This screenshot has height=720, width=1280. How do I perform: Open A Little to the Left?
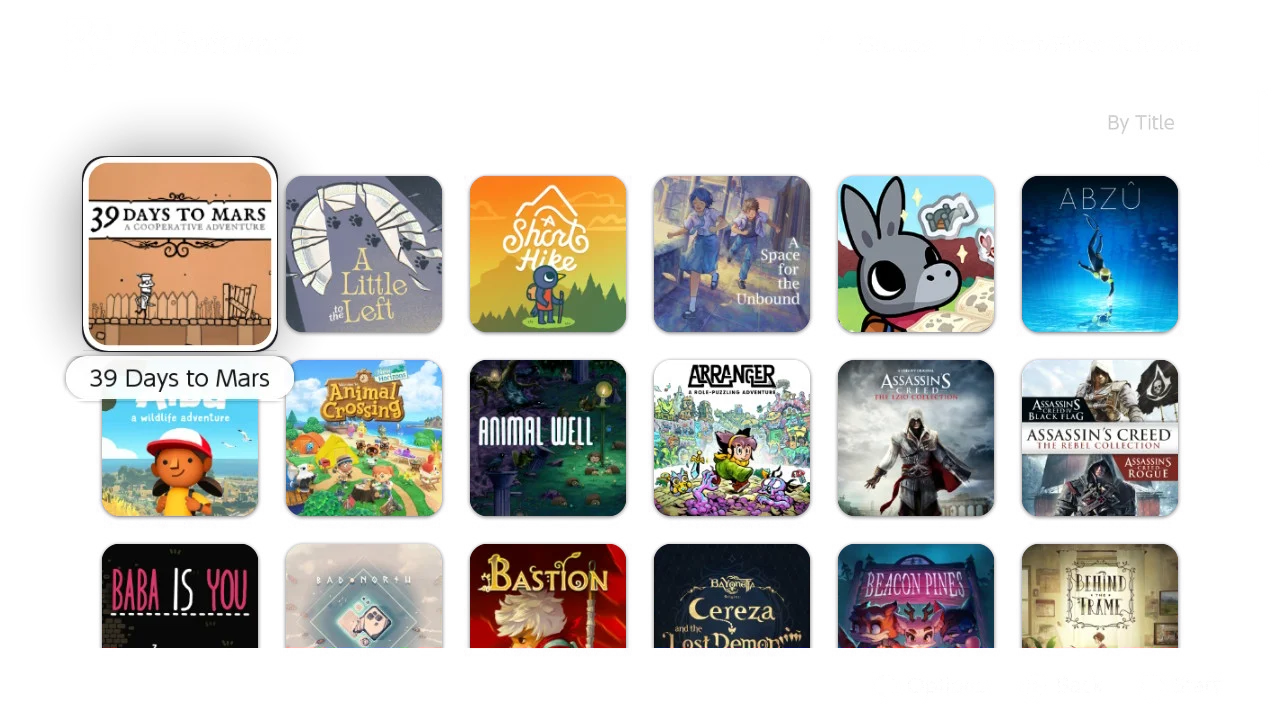click(365, 254)
